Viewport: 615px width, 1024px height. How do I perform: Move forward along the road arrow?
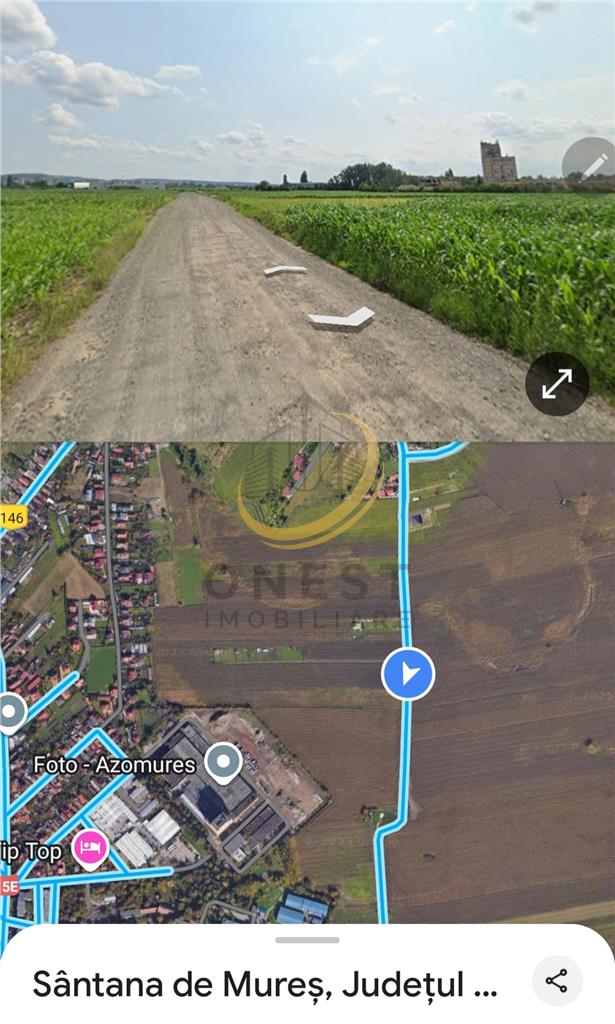pos(286,270)
